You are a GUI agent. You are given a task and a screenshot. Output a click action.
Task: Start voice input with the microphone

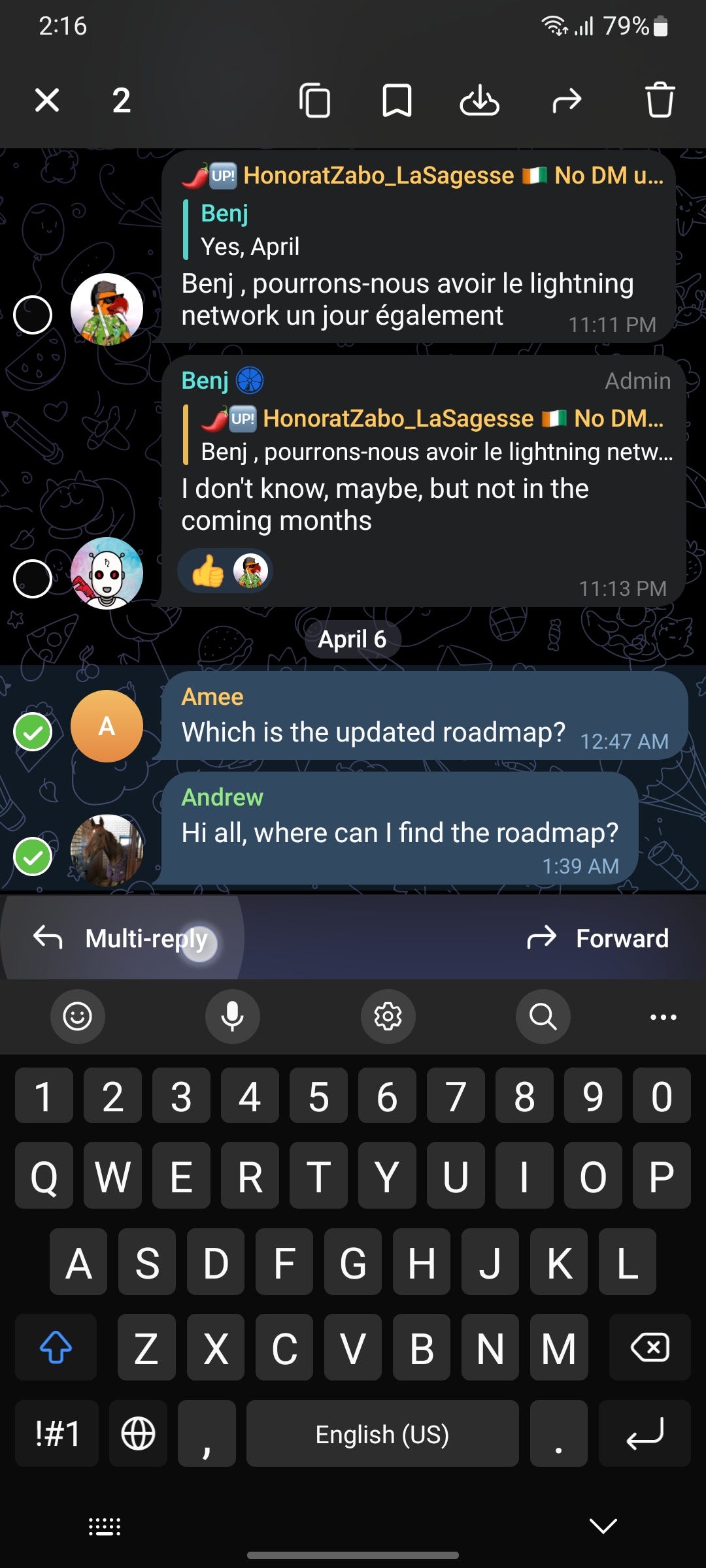tap(232, 1017)
